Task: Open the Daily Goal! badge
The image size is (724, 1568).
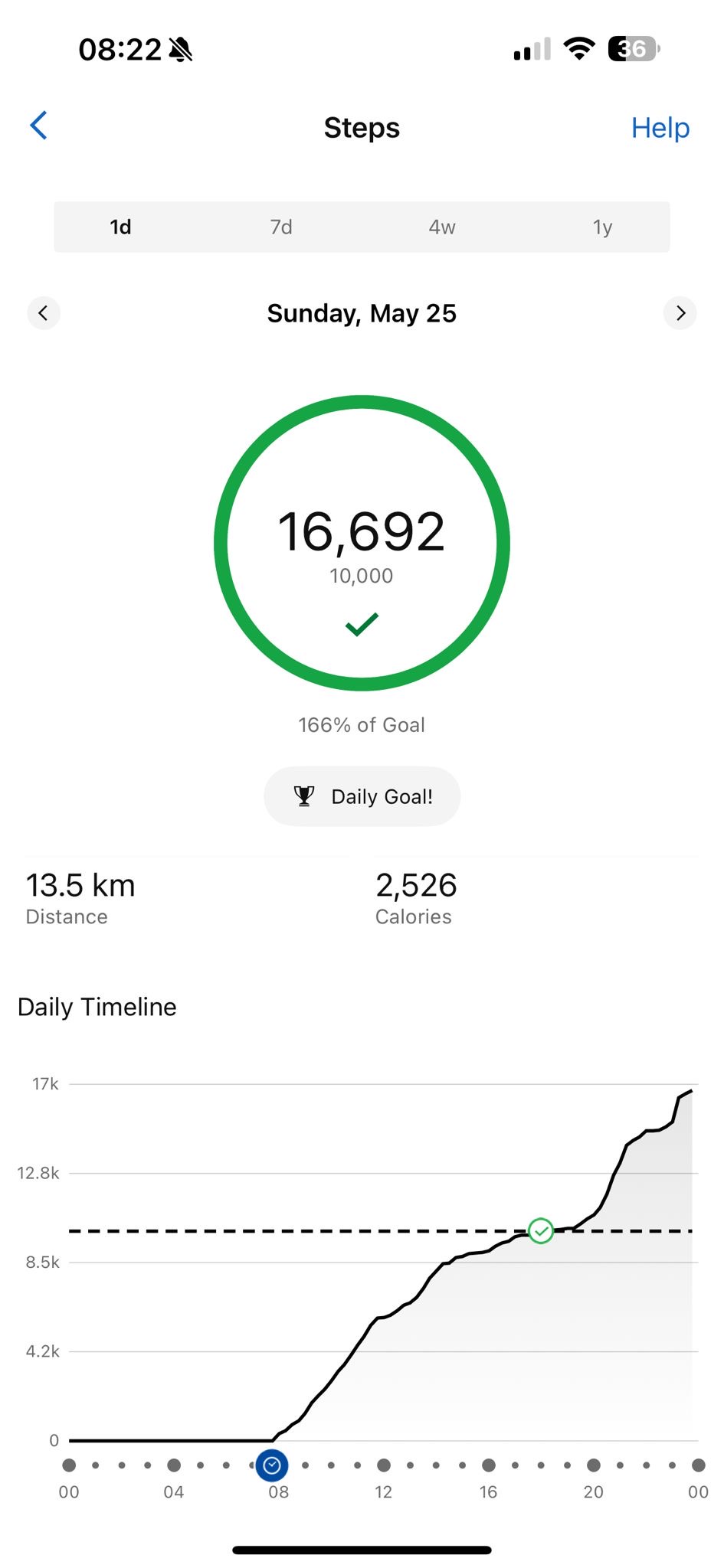Action: (x=362, y=796)
